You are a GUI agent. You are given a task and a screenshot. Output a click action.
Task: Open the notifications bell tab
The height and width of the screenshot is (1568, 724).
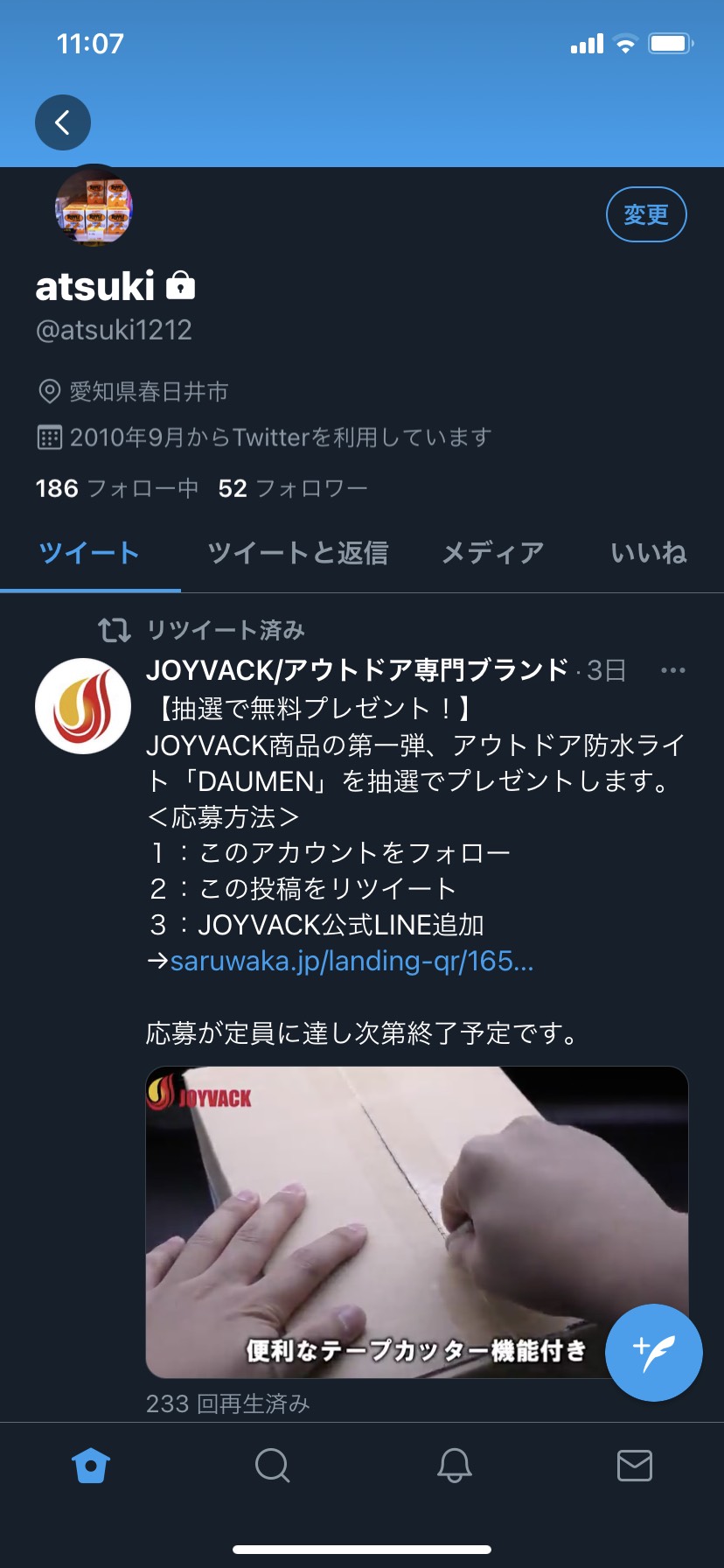point(454,1465)
